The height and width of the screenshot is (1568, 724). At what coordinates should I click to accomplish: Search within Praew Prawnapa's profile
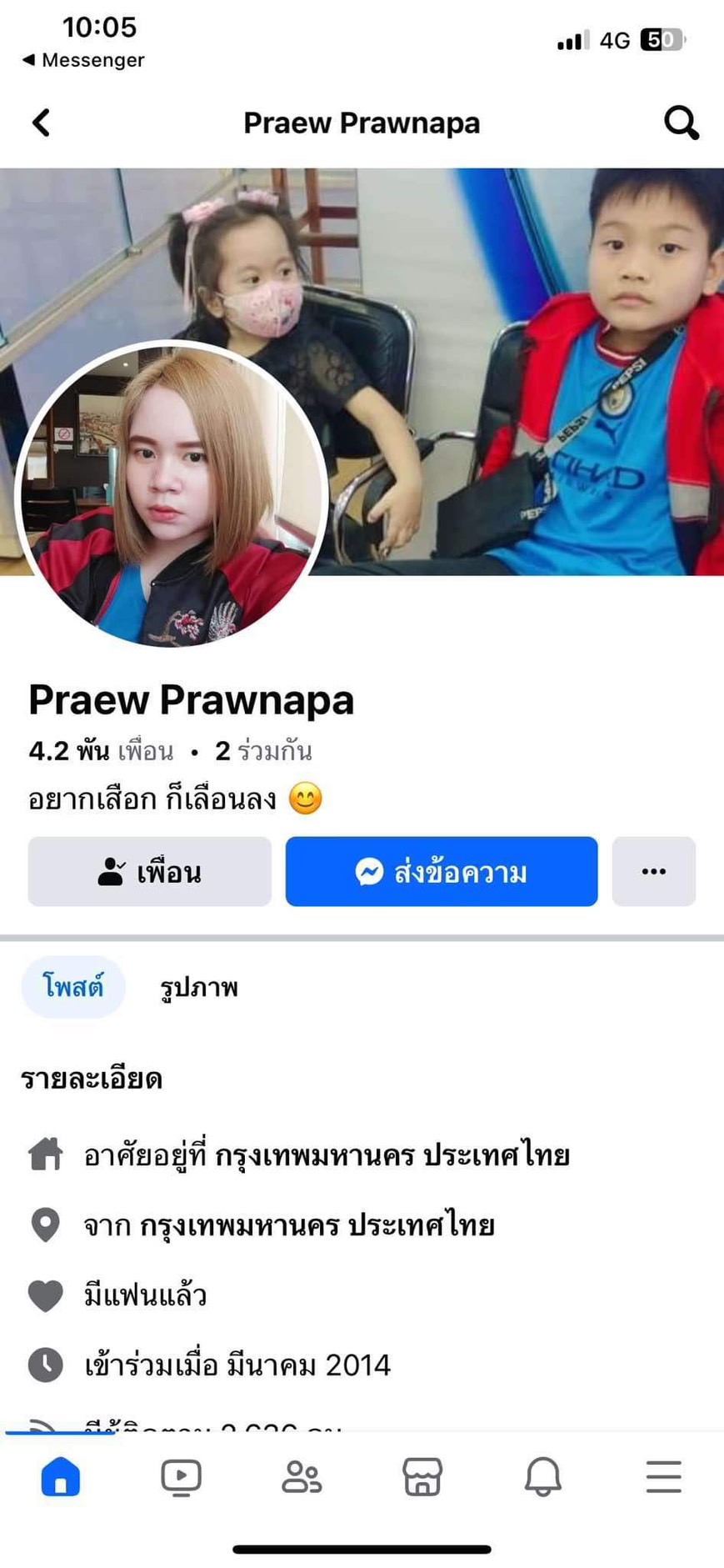tap(681, 123)
